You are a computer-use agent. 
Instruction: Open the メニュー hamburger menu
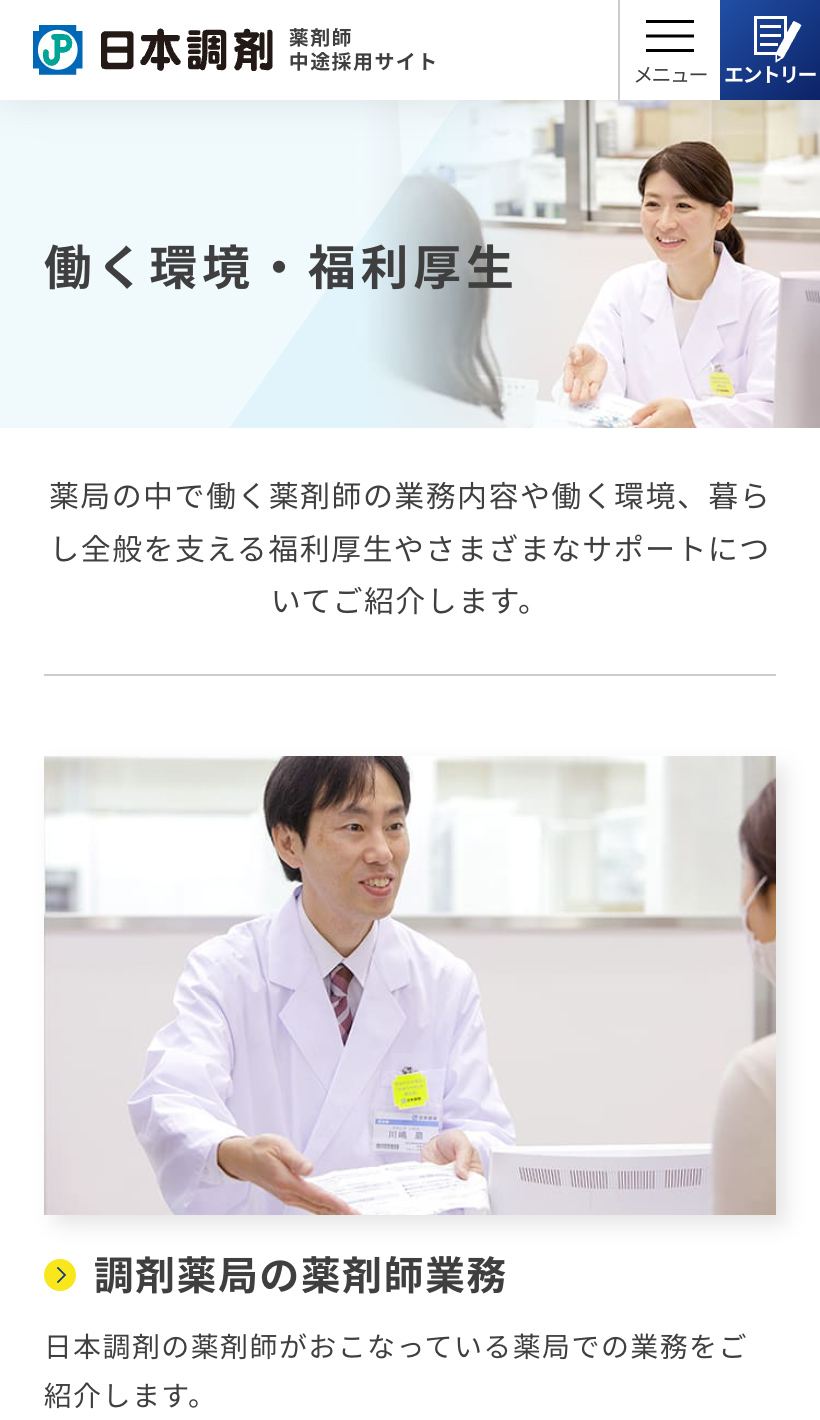tap(669, 50)
